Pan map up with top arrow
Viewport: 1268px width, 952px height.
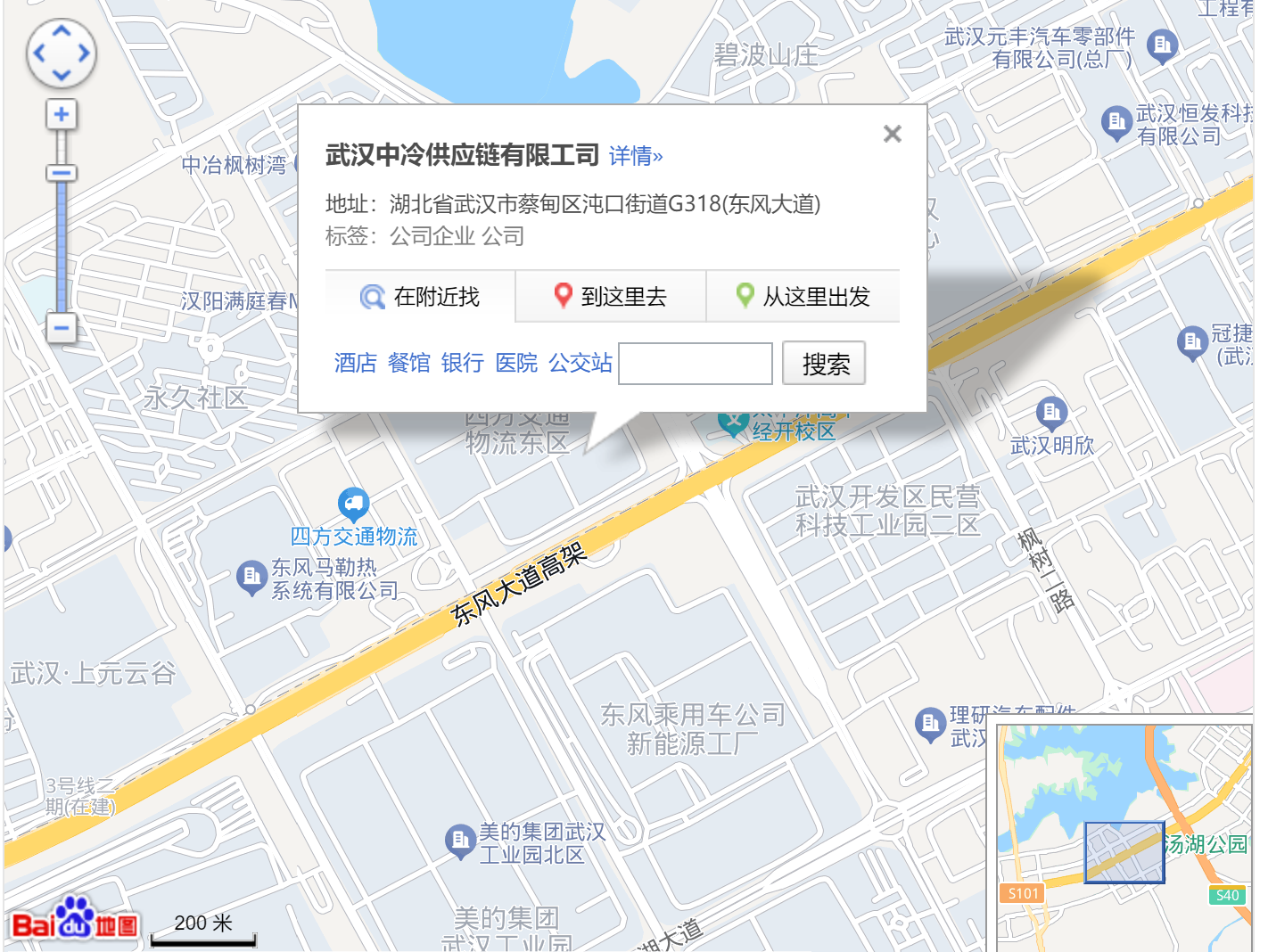[x=62, y=32]
